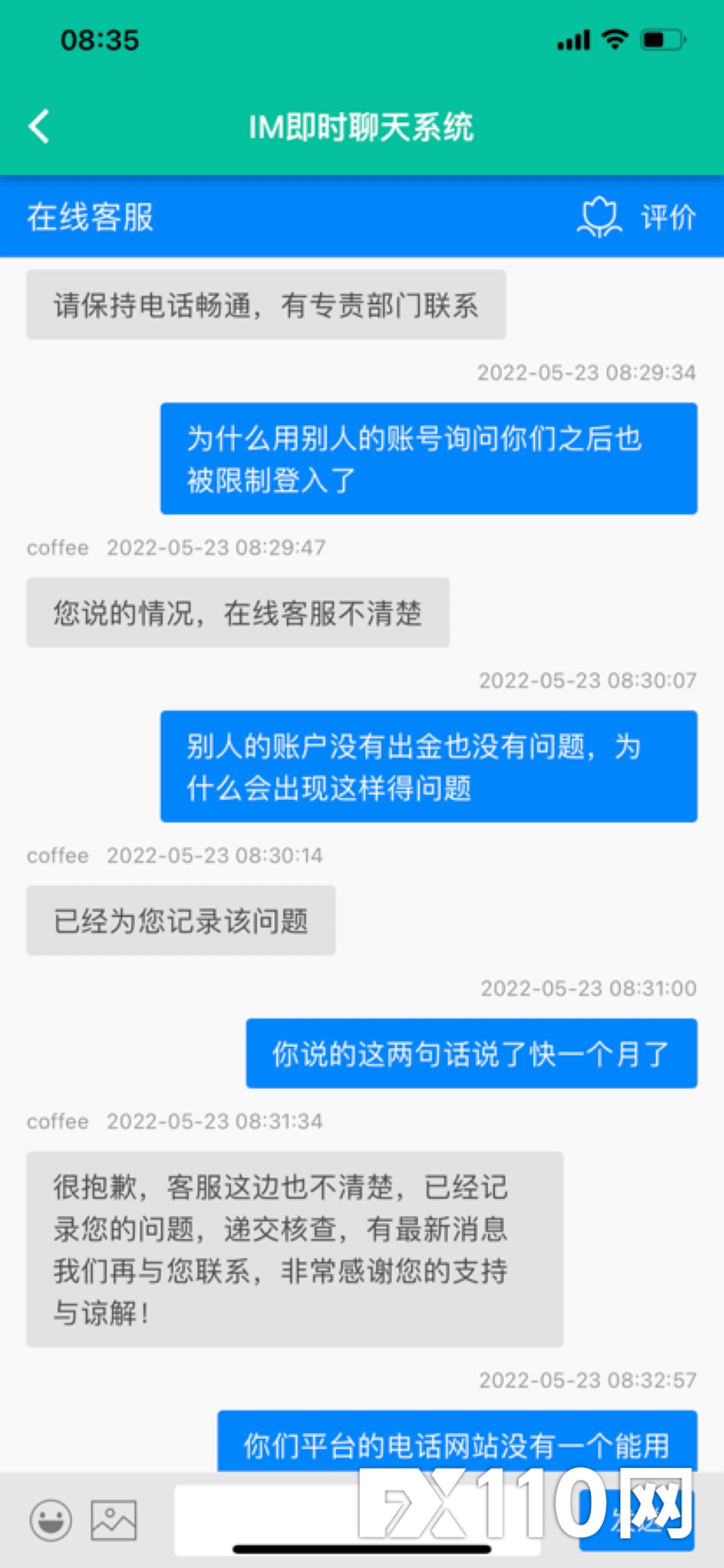
Task: Open the emoji picker
Action: coord(51,1520)
